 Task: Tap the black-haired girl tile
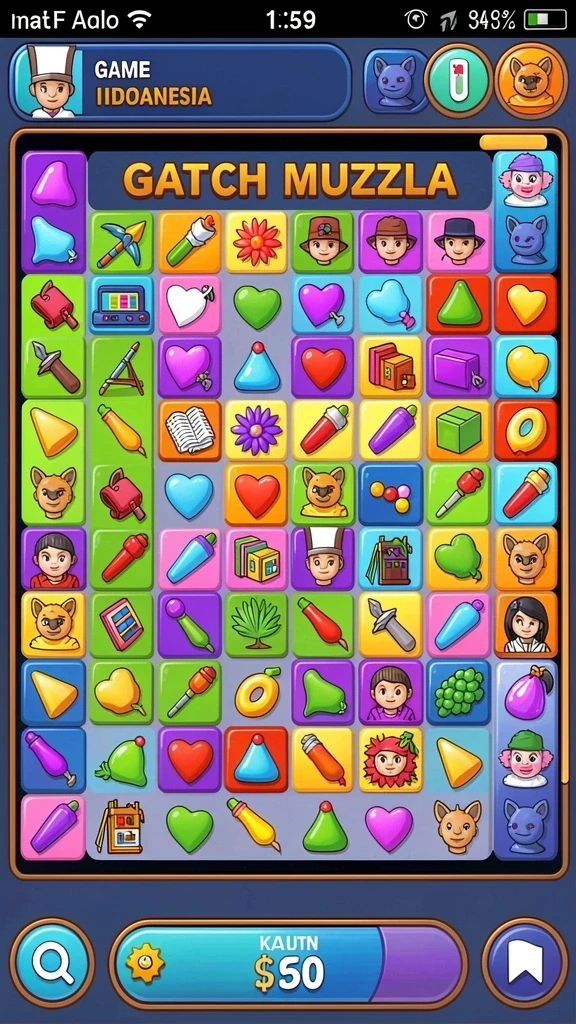tap(526, 624)
